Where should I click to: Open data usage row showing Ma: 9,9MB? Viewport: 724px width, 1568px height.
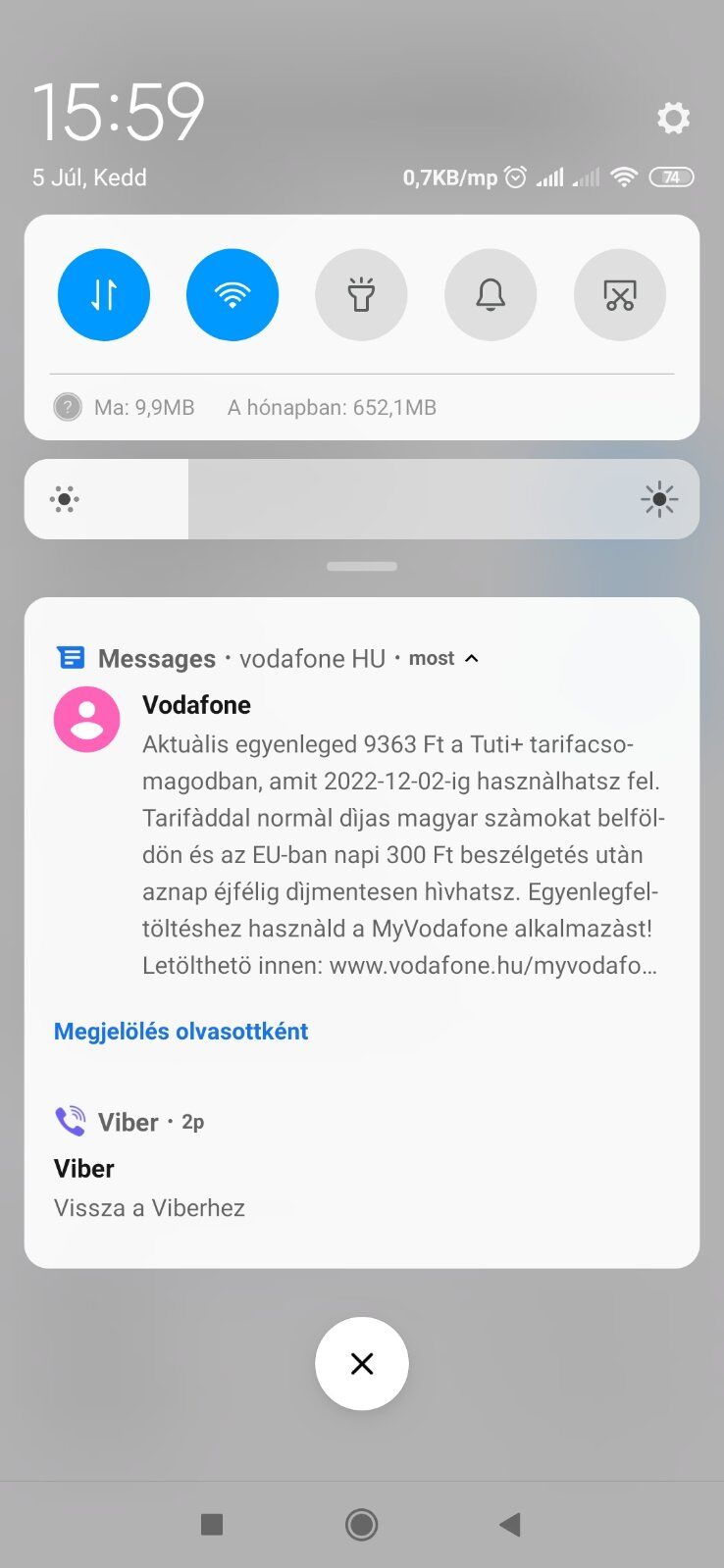245,407
